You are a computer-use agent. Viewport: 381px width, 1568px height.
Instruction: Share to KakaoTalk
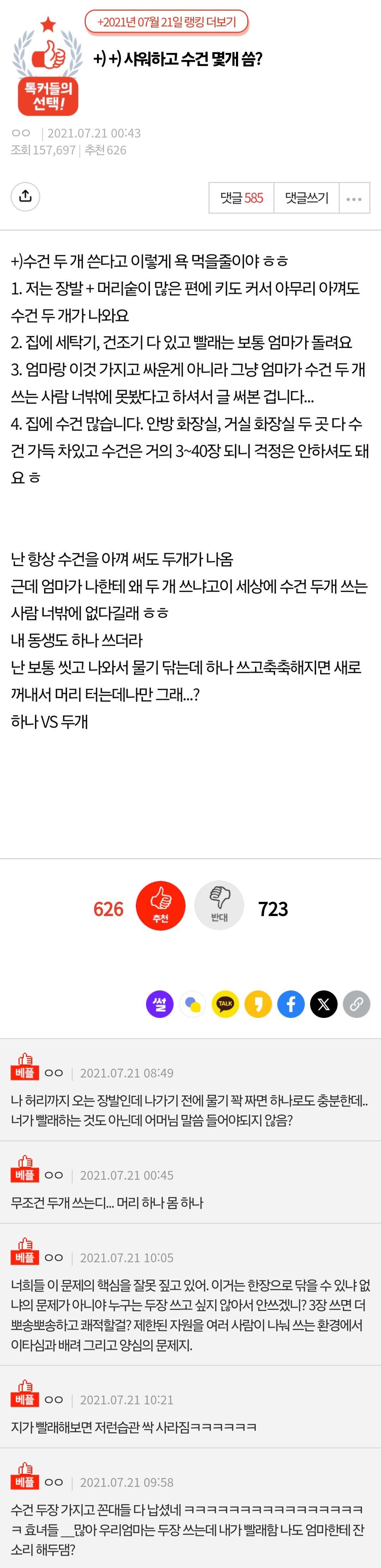pyautogui.click(x=225, y=1004)
